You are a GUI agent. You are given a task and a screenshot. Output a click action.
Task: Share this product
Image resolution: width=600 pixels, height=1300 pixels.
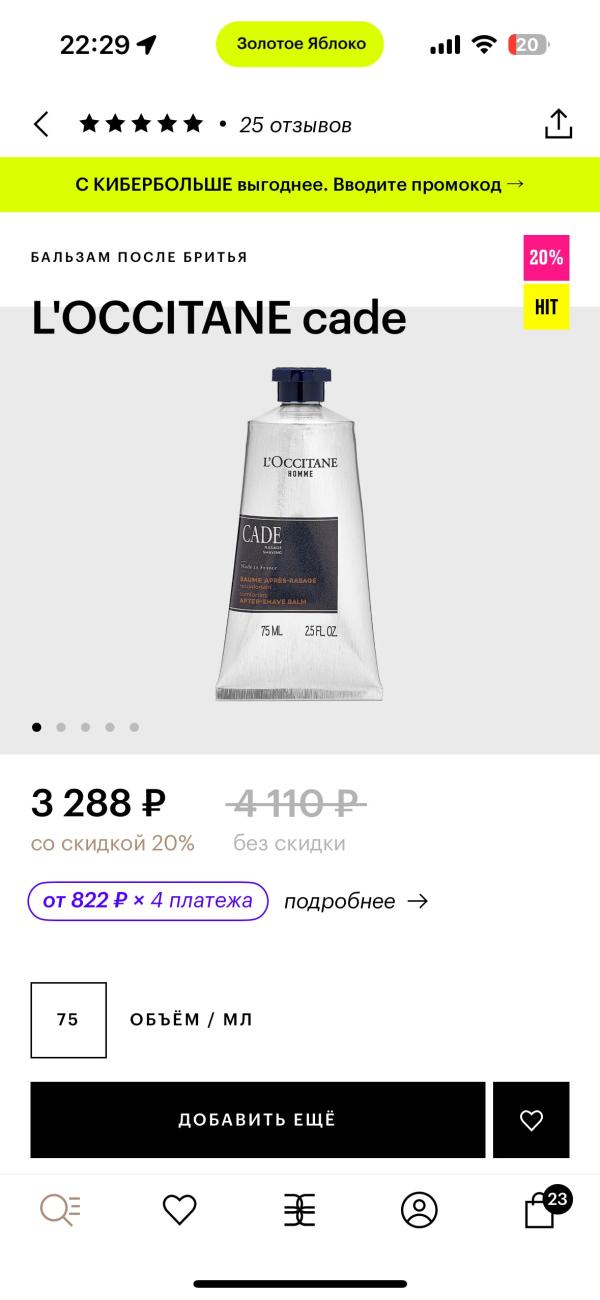pos(558,123)
